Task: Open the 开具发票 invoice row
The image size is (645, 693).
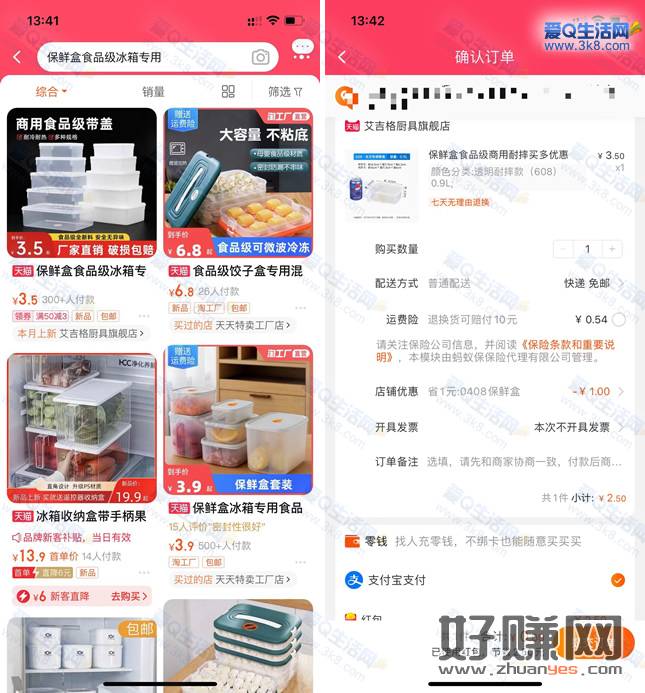Action: pyautogui.click(x=497, y=427)
